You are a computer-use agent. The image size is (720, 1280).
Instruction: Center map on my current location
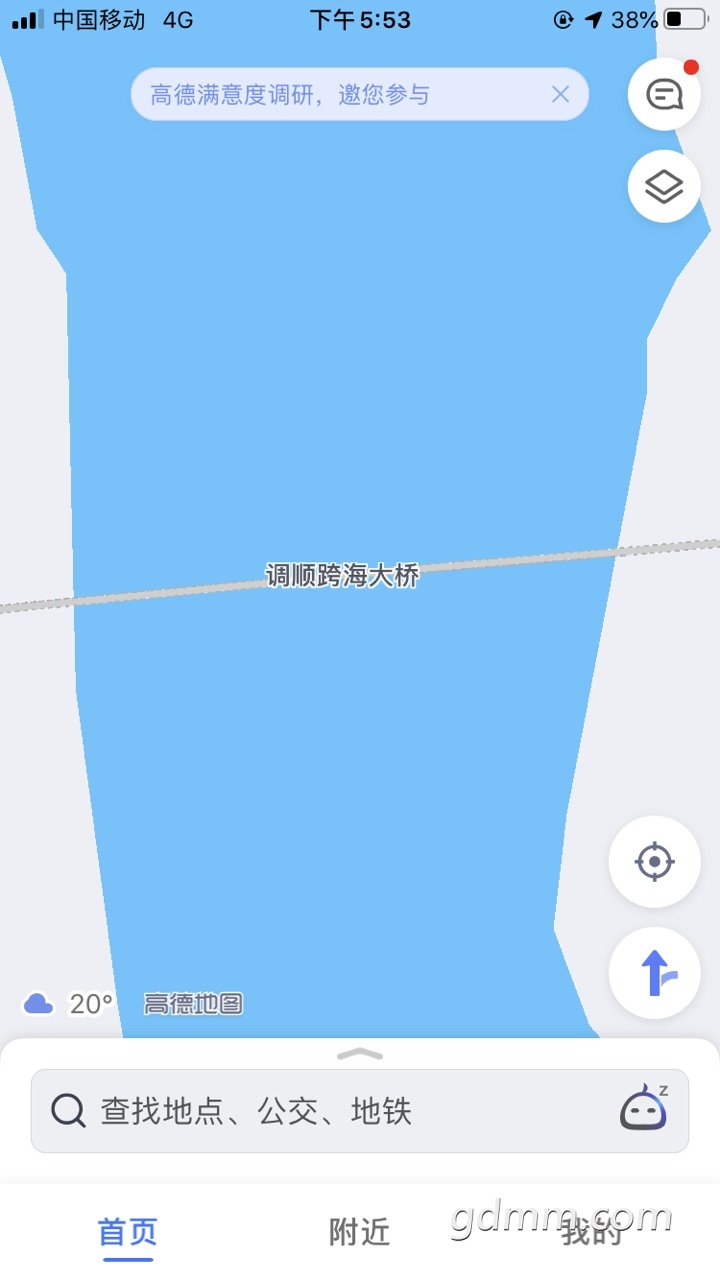coord(655,861)
